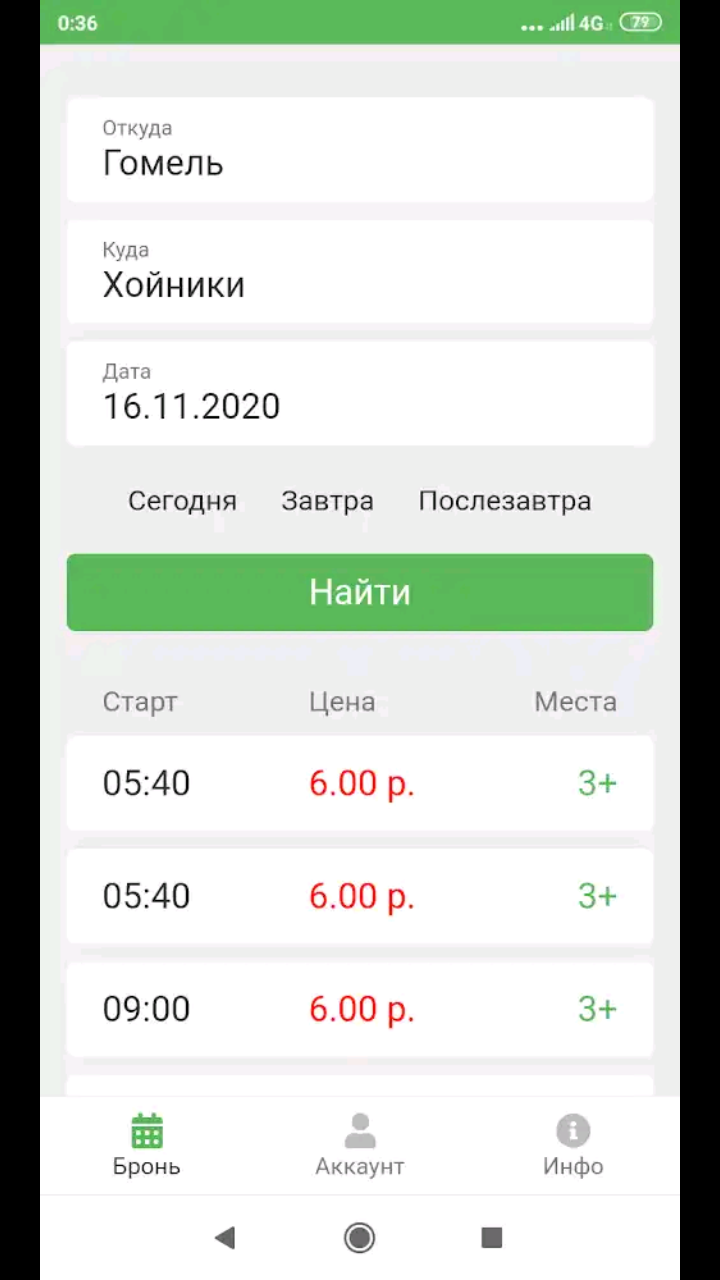Viewport: 720px width, 1280px height.
Task: Change the departure city Гомель
Action: [360, 149]
